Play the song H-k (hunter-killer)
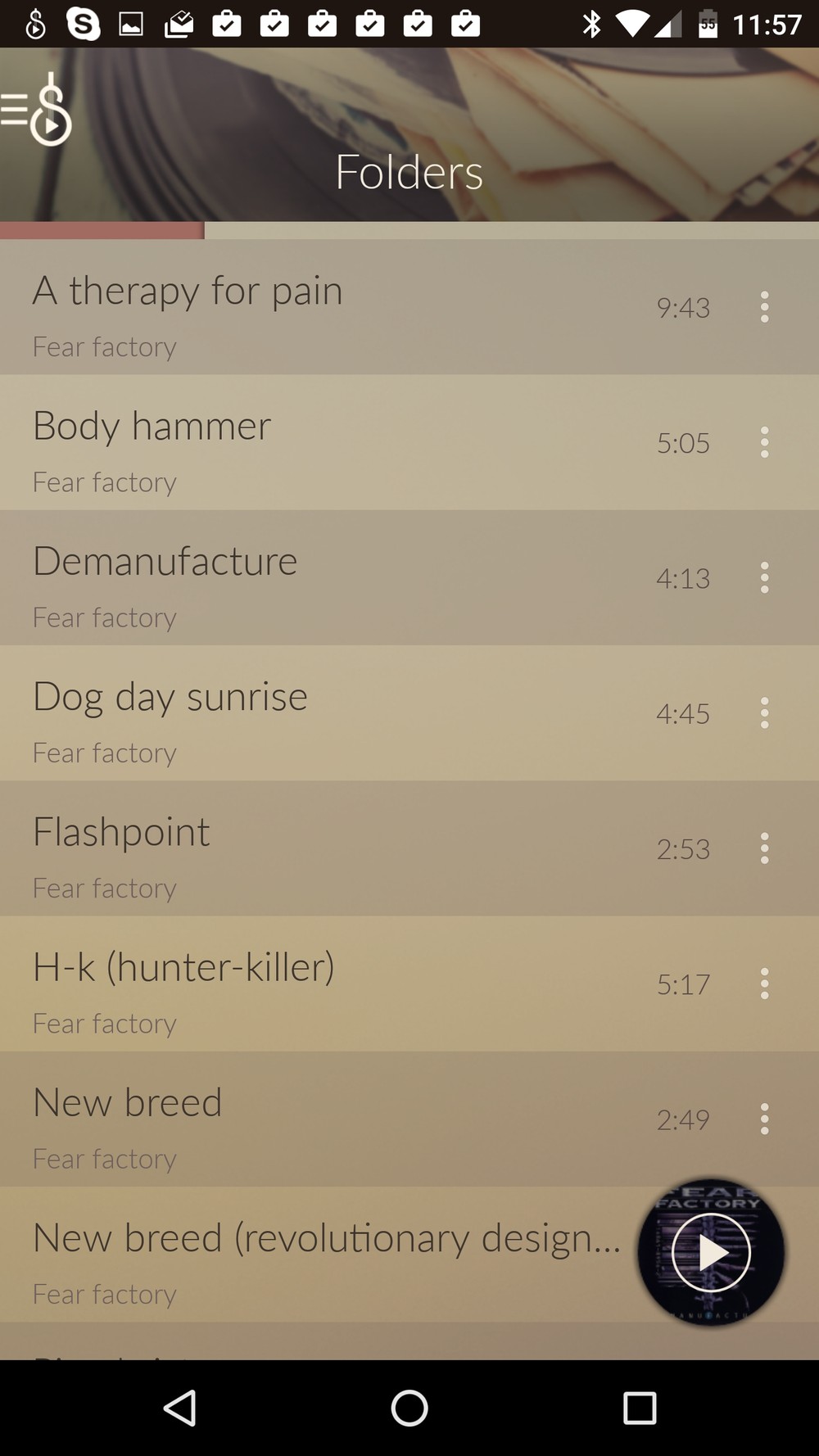The image size is (819, 1456). (x=328, y=983)
